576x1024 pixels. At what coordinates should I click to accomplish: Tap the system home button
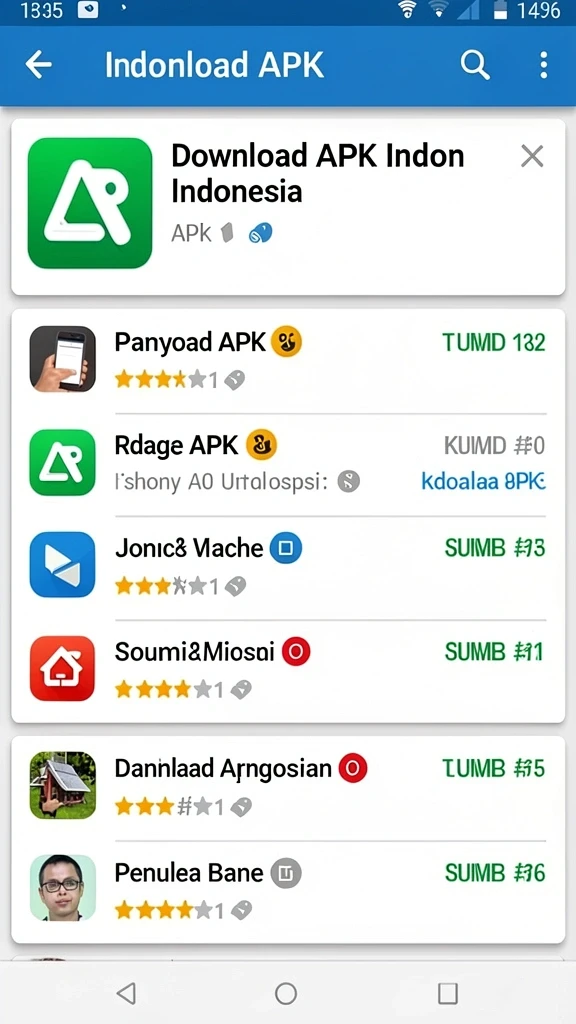pyautogui.click(x=286, y=993)
